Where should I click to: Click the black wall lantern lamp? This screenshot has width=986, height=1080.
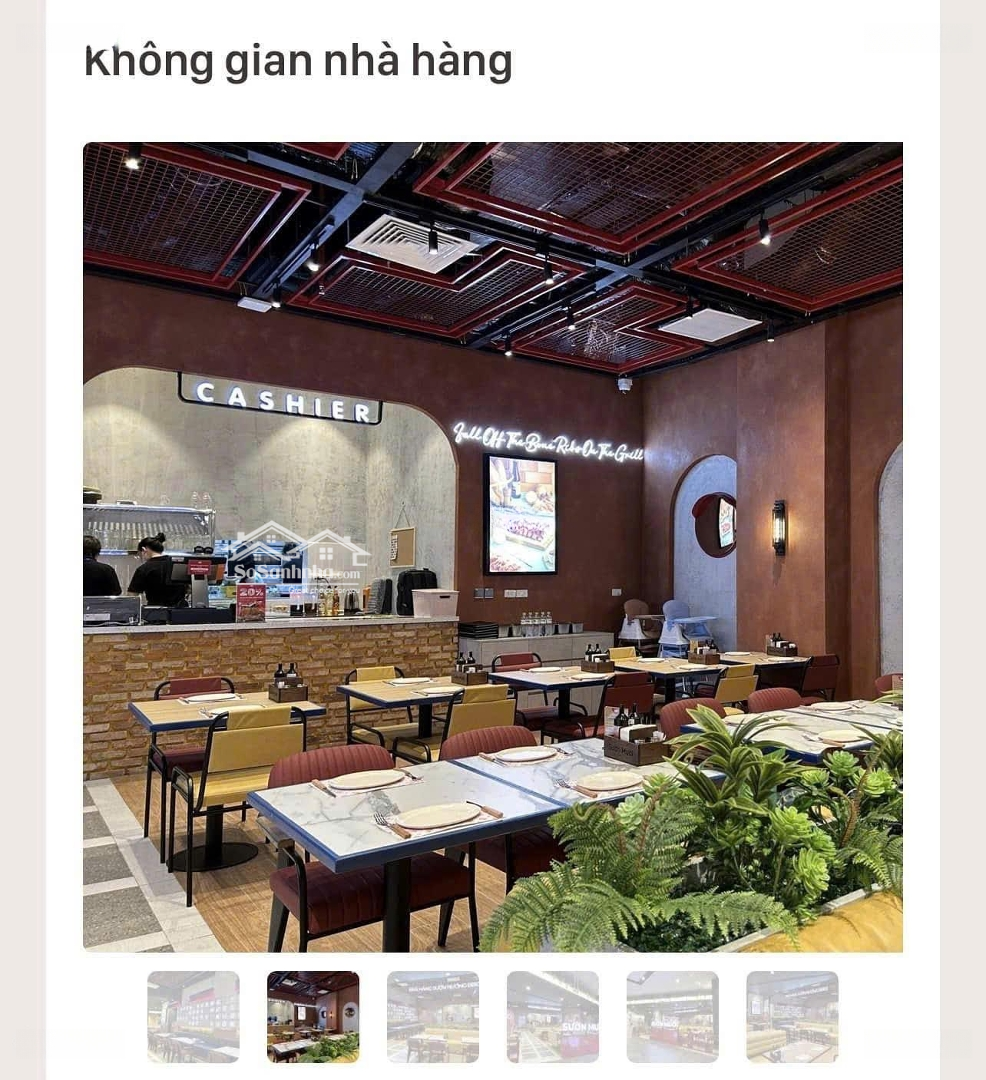tap(780, 526)
